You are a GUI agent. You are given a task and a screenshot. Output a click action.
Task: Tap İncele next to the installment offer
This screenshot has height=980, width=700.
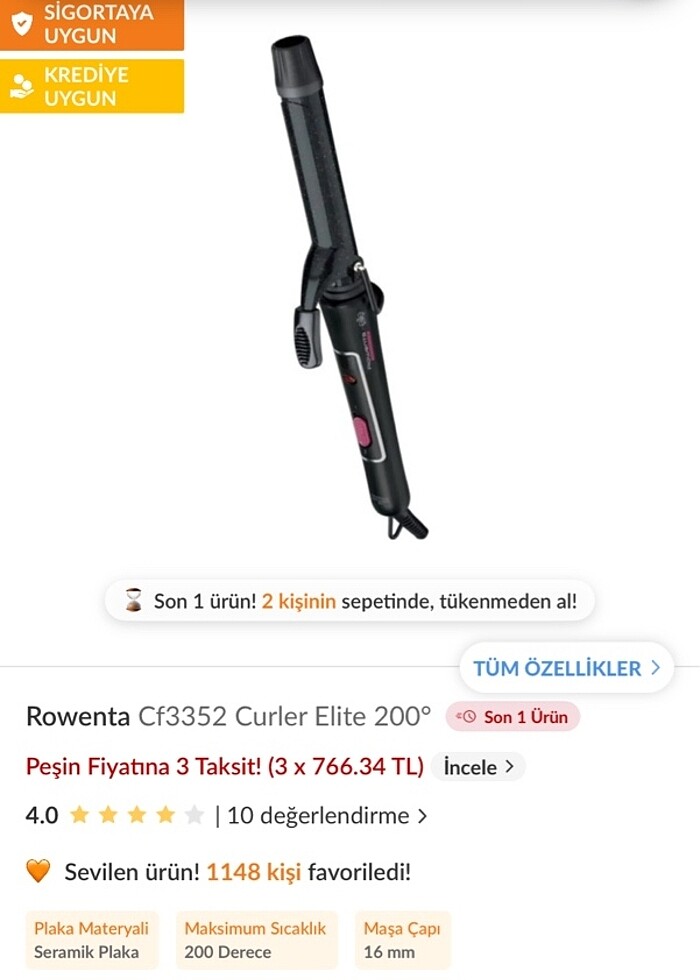pyautogui.click(x=478, y=767)
